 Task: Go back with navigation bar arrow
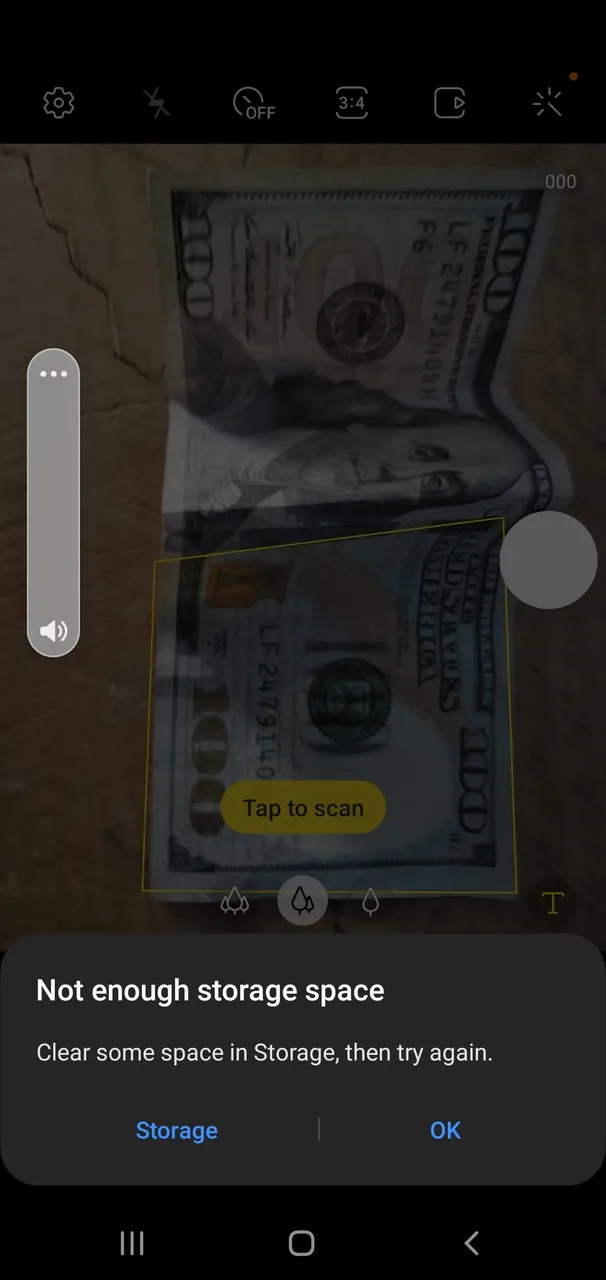click(471, 1243)
